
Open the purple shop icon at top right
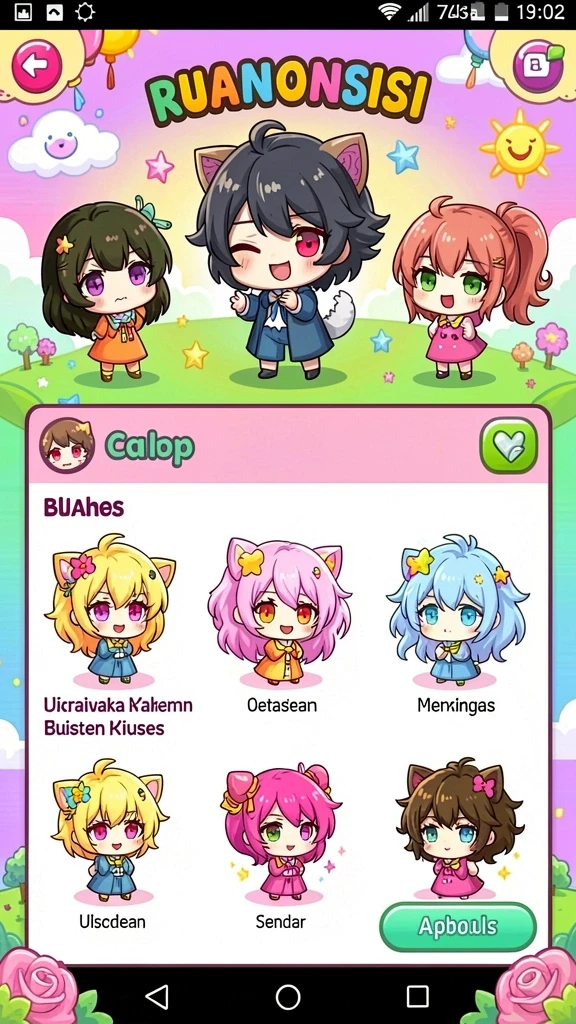[x=537, y=64]
